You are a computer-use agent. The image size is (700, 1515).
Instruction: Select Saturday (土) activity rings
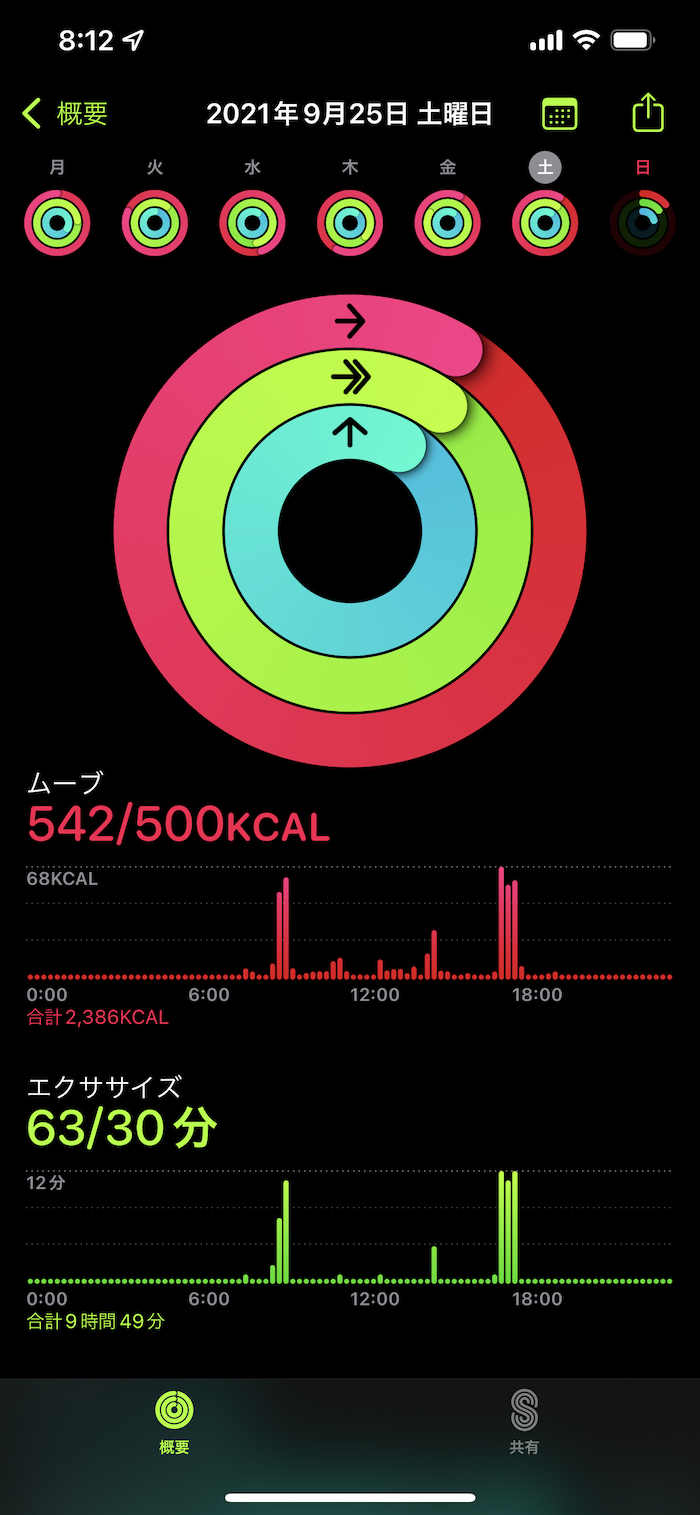pos(545,222)
